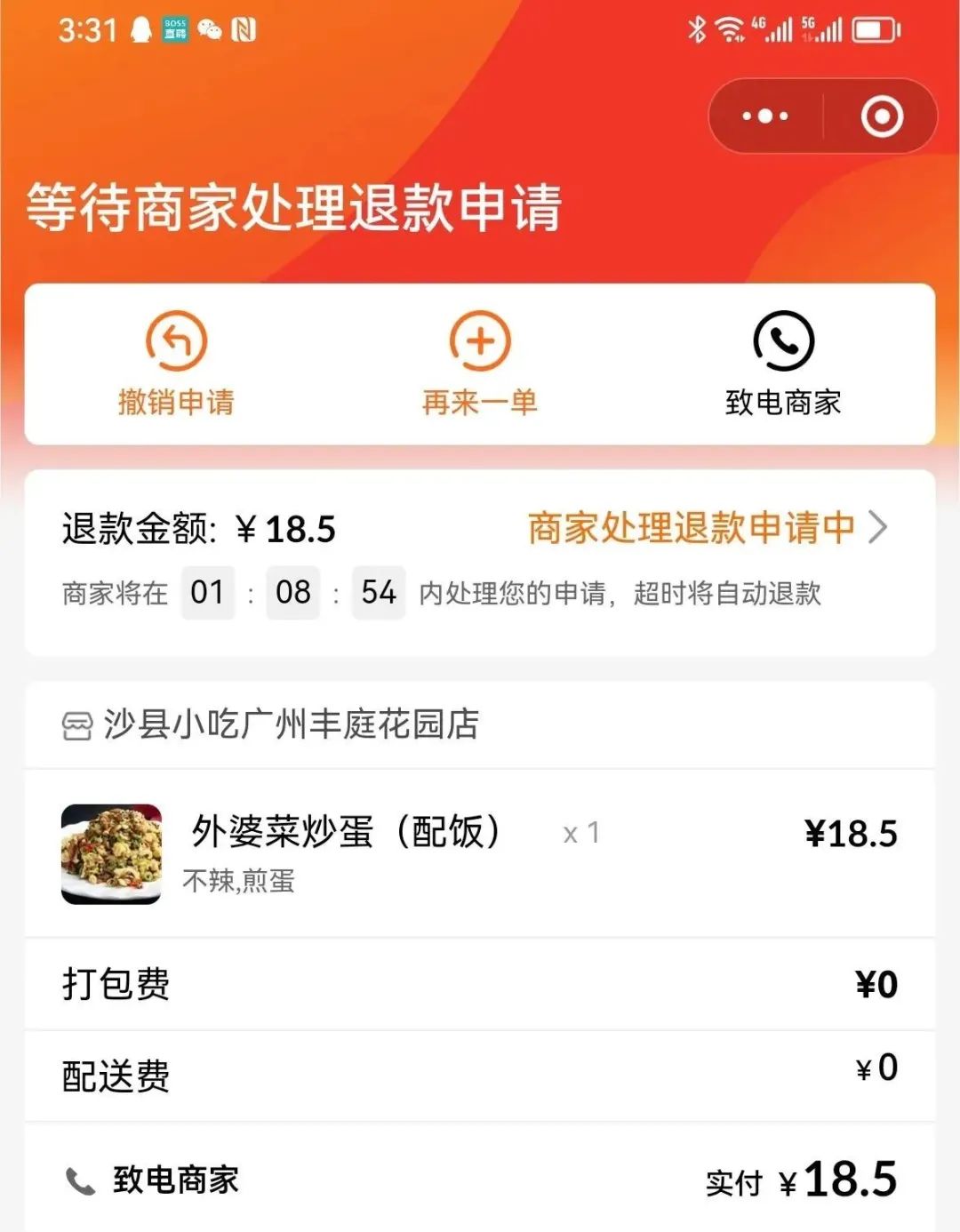960x1232 pixels.
Task: Tap 致电商家 next to 实付 at the bottom
Action: point(153,1180)
